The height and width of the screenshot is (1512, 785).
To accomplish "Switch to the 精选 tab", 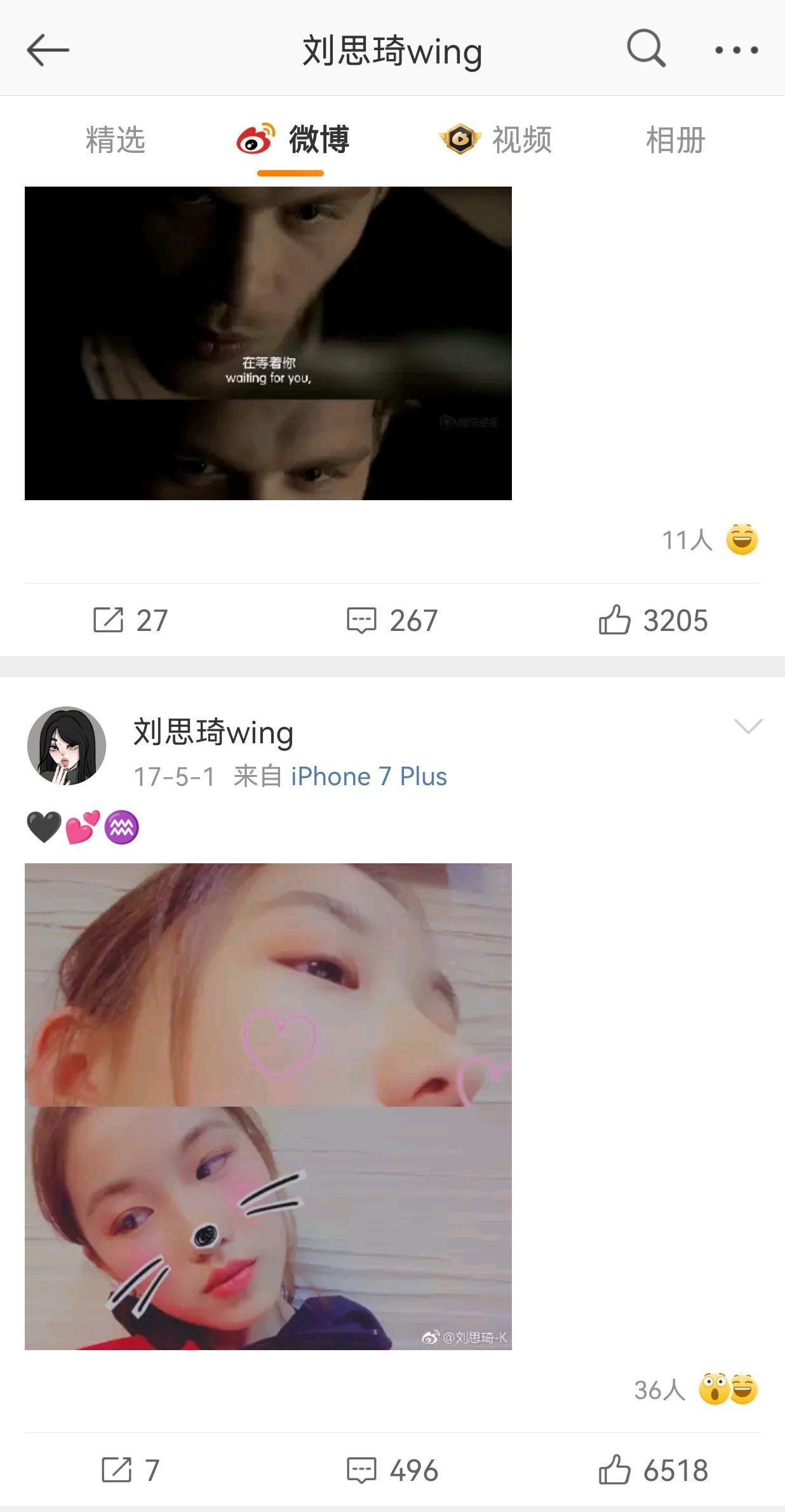I will tap(116, 140).
